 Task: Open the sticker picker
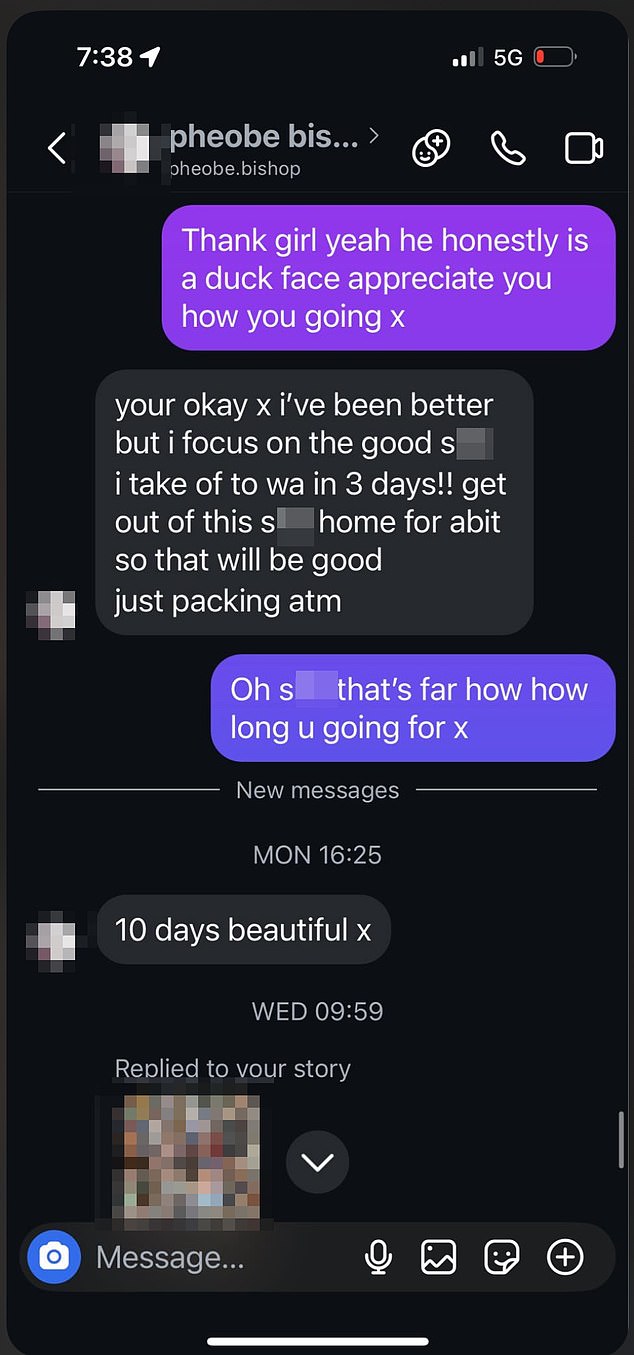point(501,1257)
